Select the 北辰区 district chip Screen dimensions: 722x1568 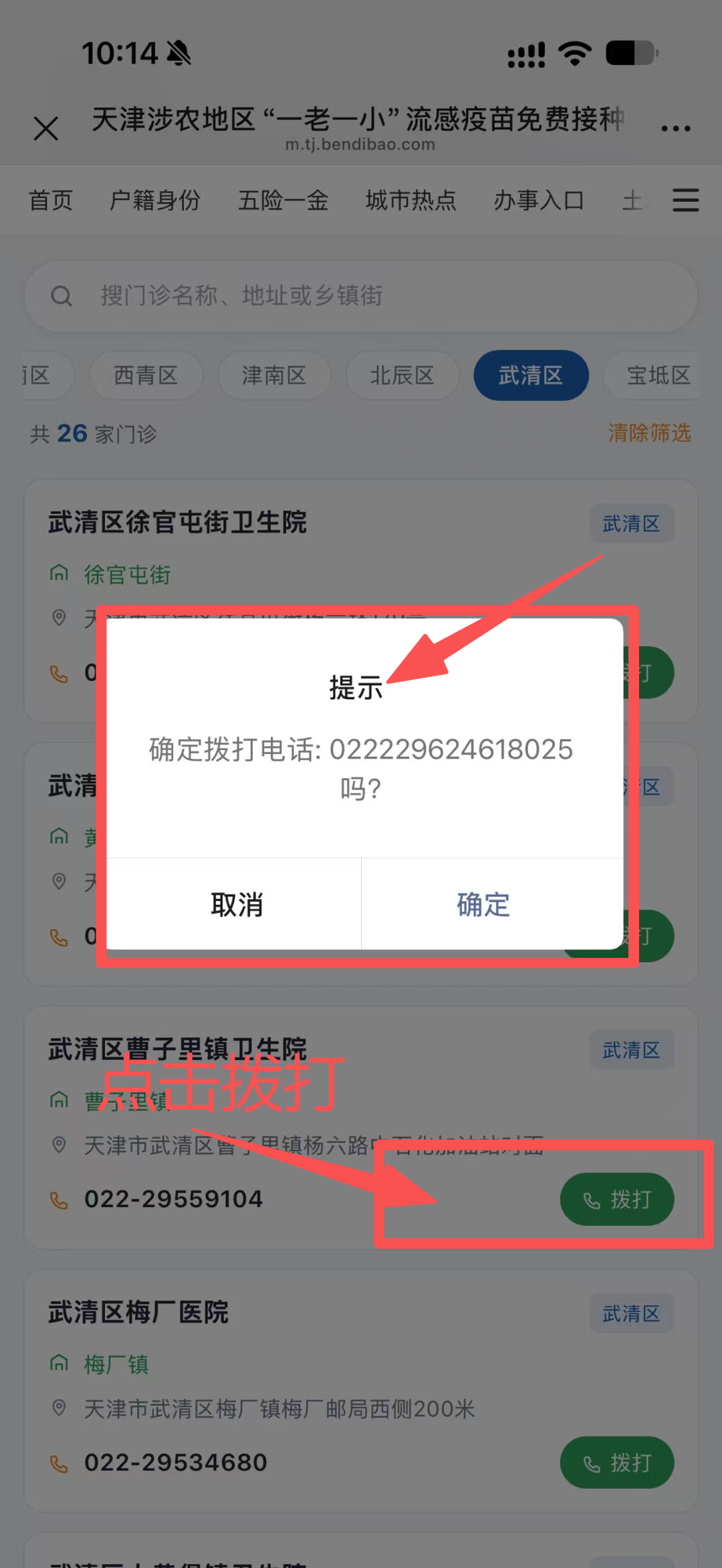(x=402, y=375)
